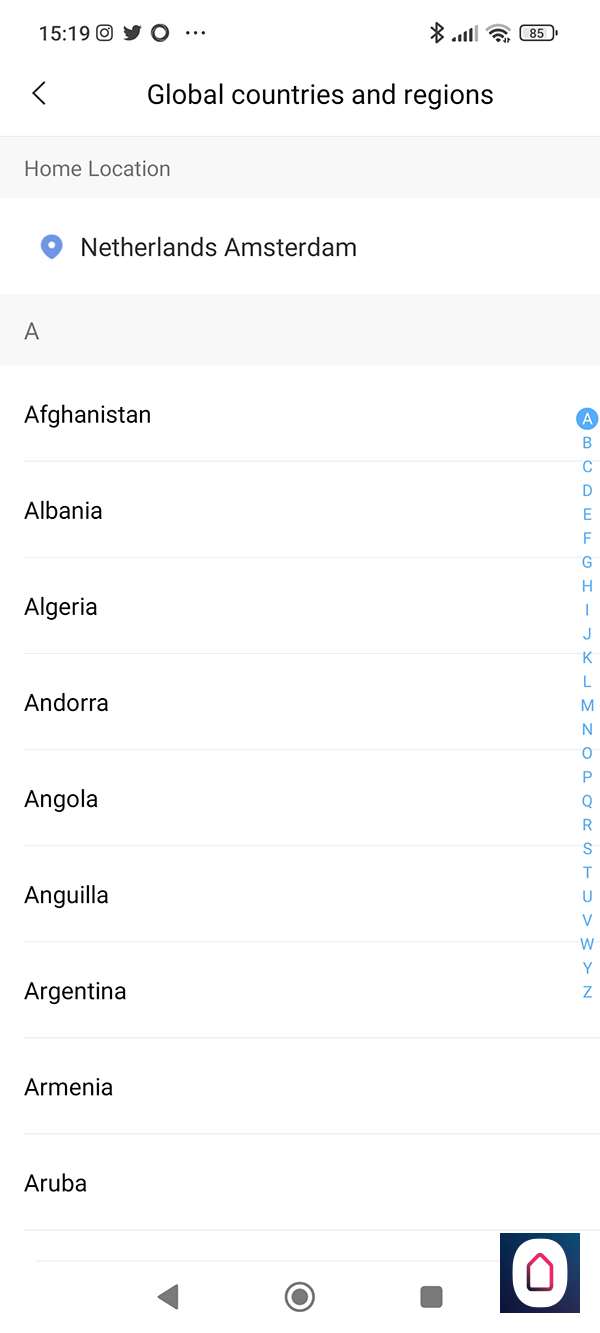
Task: Tap the system home button
Action: (x=299, y=1297)
